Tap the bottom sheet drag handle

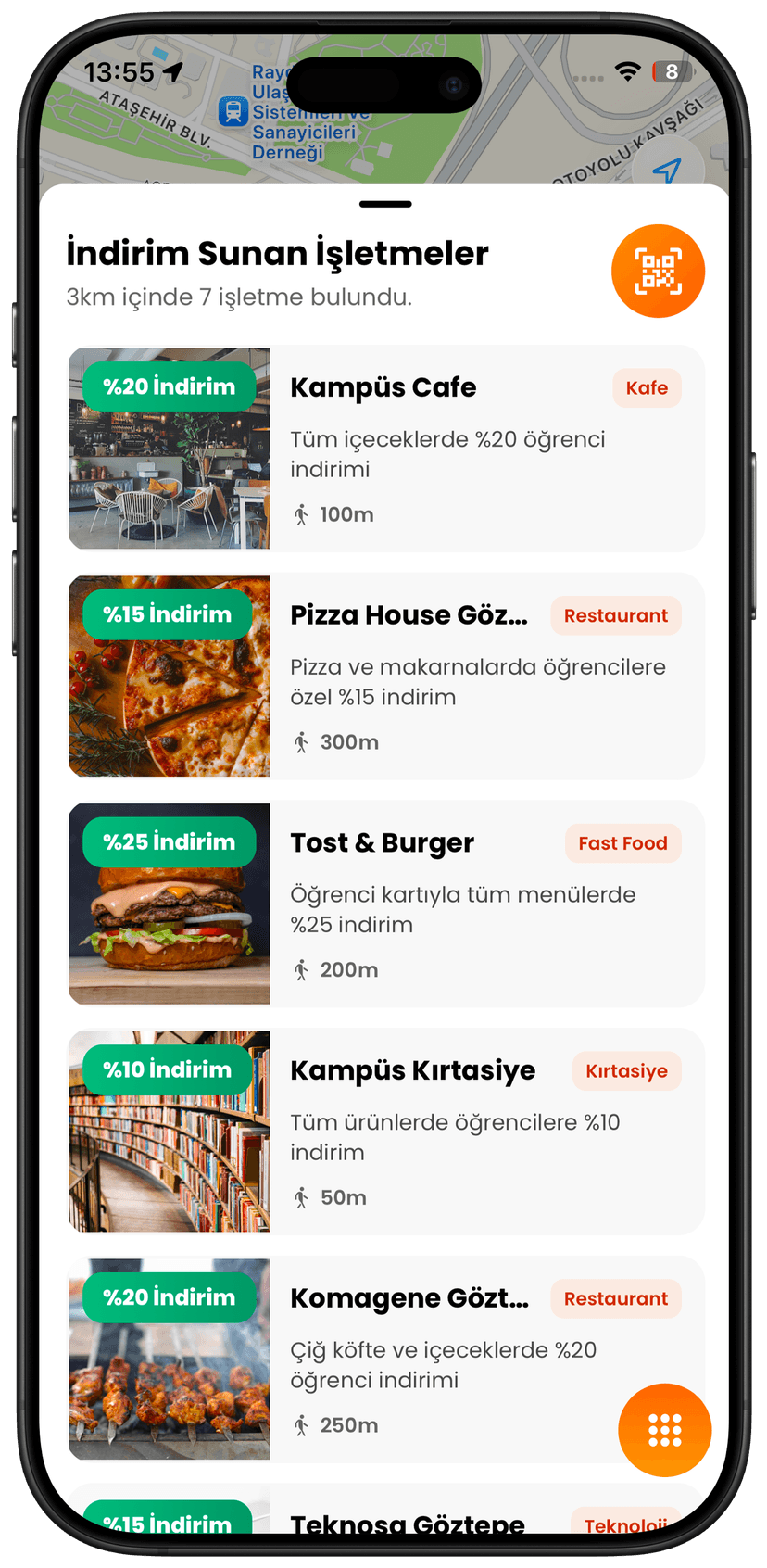pyautogui.click(x=384, y=204)
